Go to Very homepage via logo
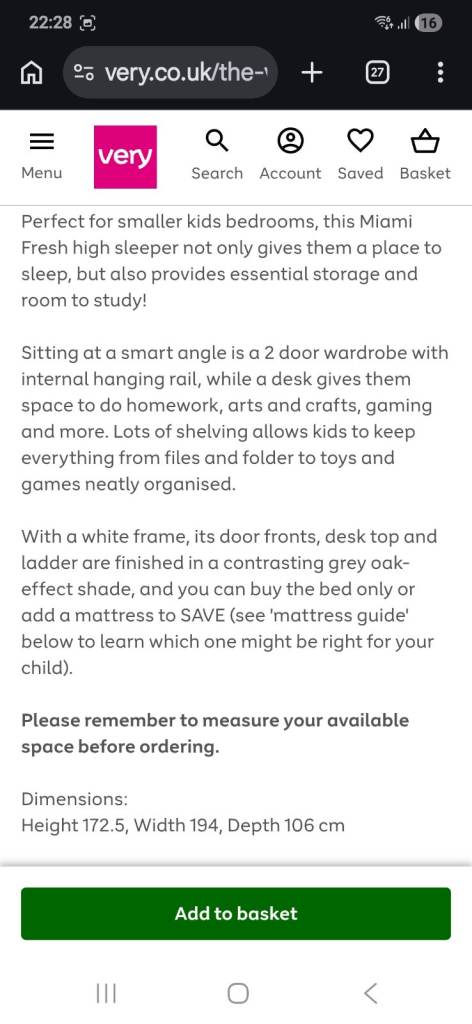 [x=125, y=157]
